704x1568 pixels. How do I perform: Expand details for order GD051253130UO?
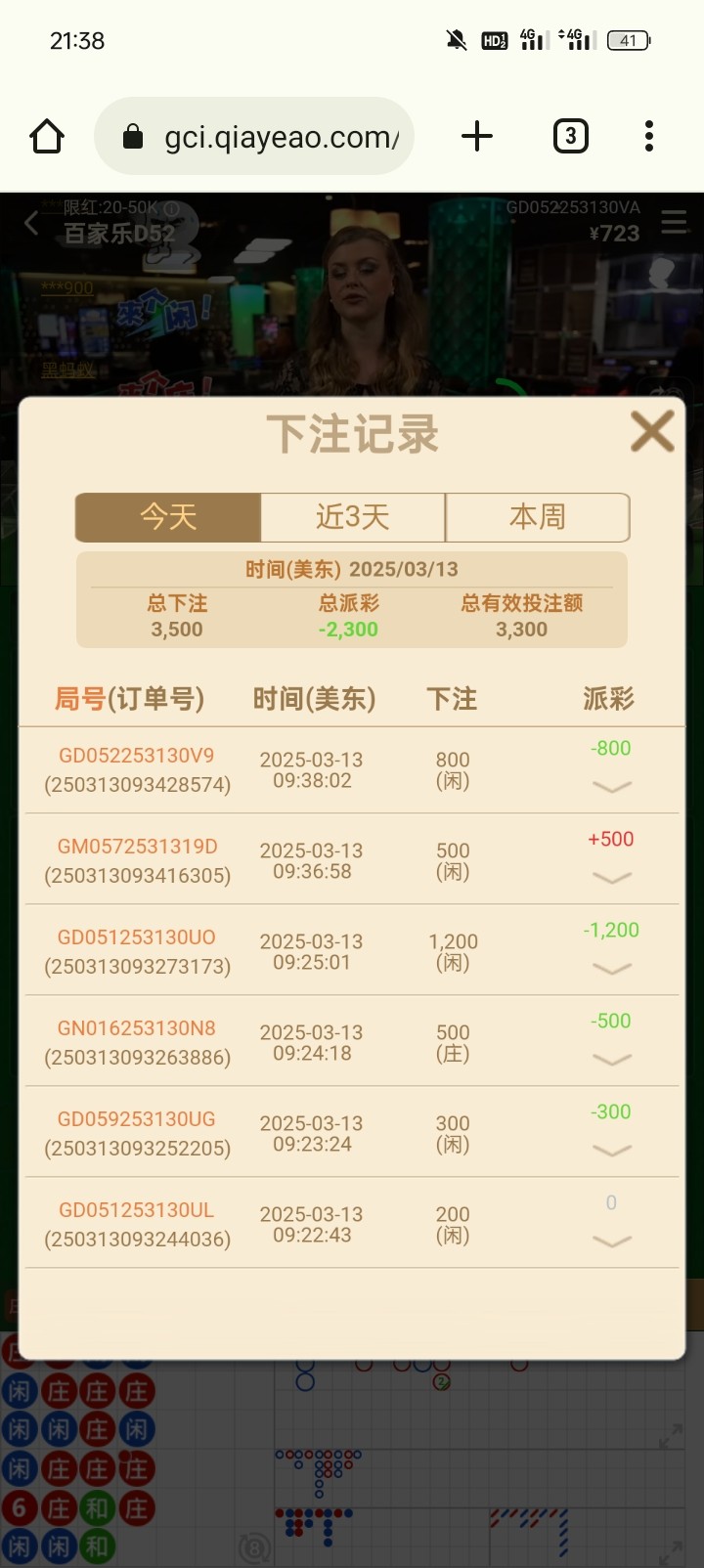[612, 969]
